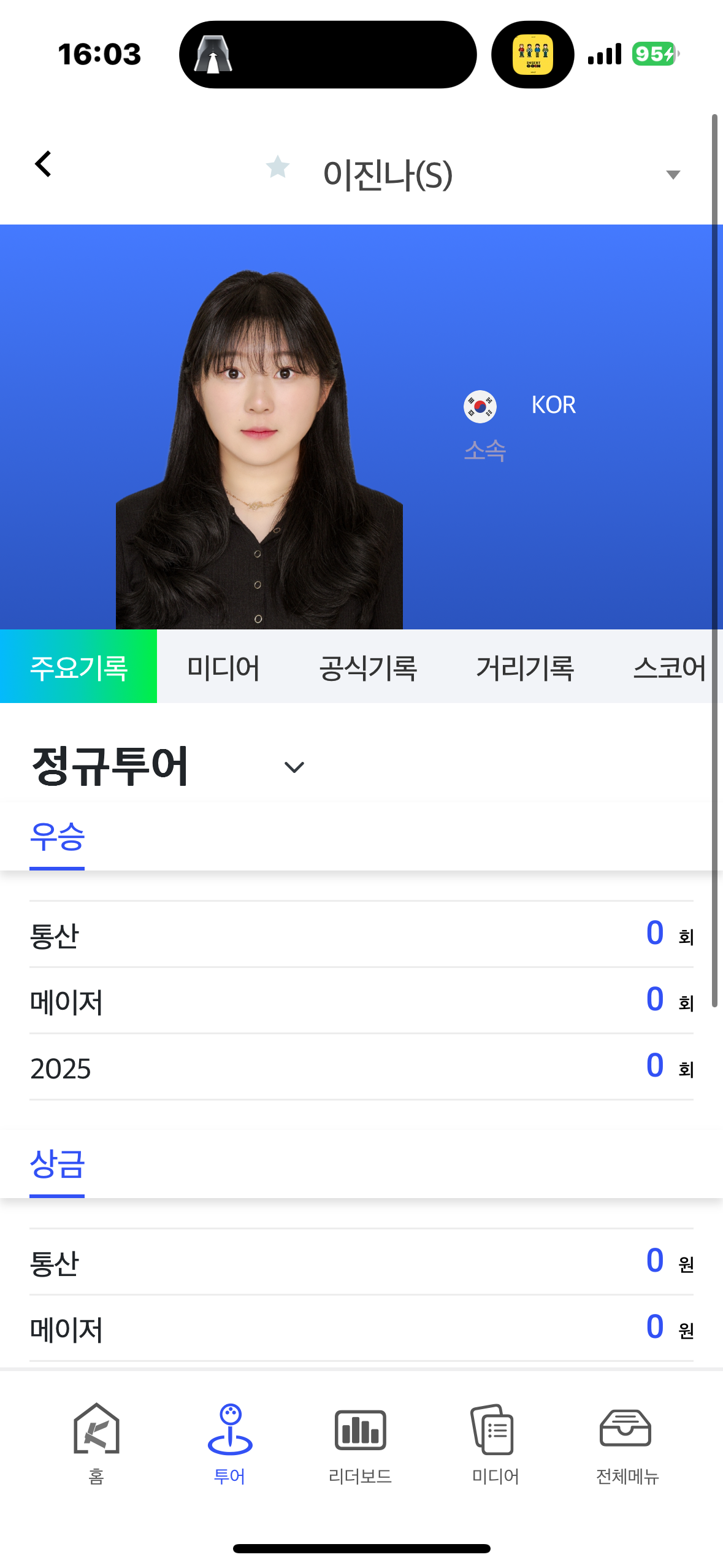Select the 주요기록 tab
This screenshot has height=1568, width=723.
[78, 667]
